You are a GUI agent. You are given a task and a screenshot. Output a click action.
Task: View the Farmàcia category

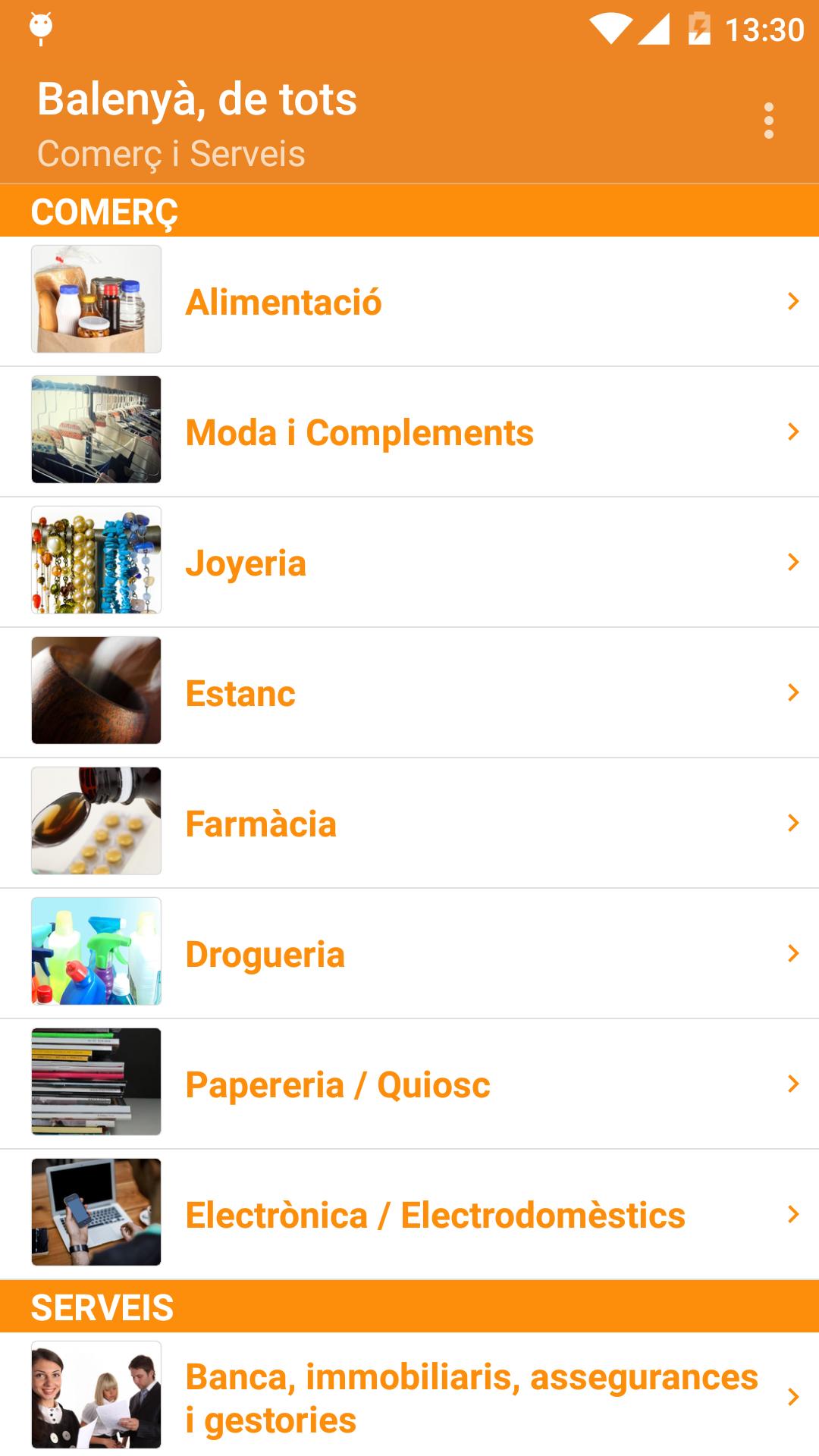pyautogui.click(x=409, y=824)
